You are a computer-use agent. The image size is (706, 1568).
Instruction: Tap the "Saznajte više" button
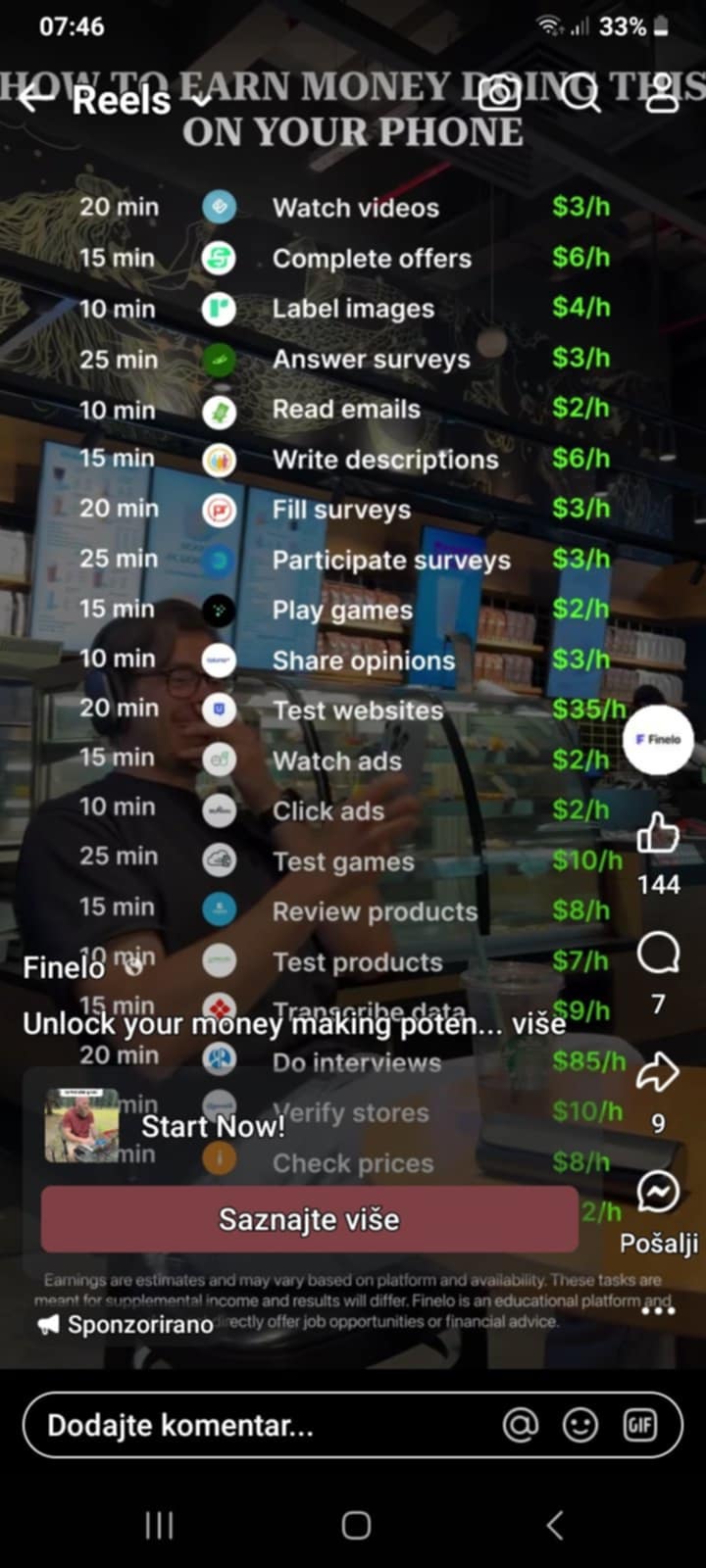click(309, 1219)
